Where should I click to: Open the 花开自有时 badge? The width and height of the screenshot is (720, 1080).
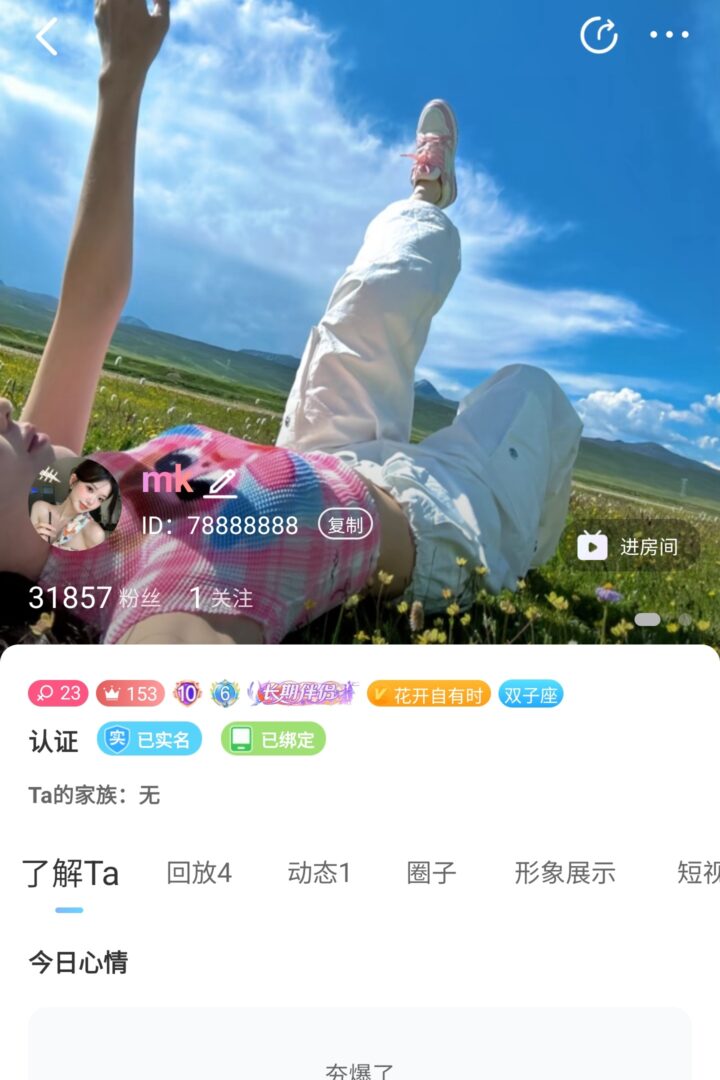(x=429, y=694)
